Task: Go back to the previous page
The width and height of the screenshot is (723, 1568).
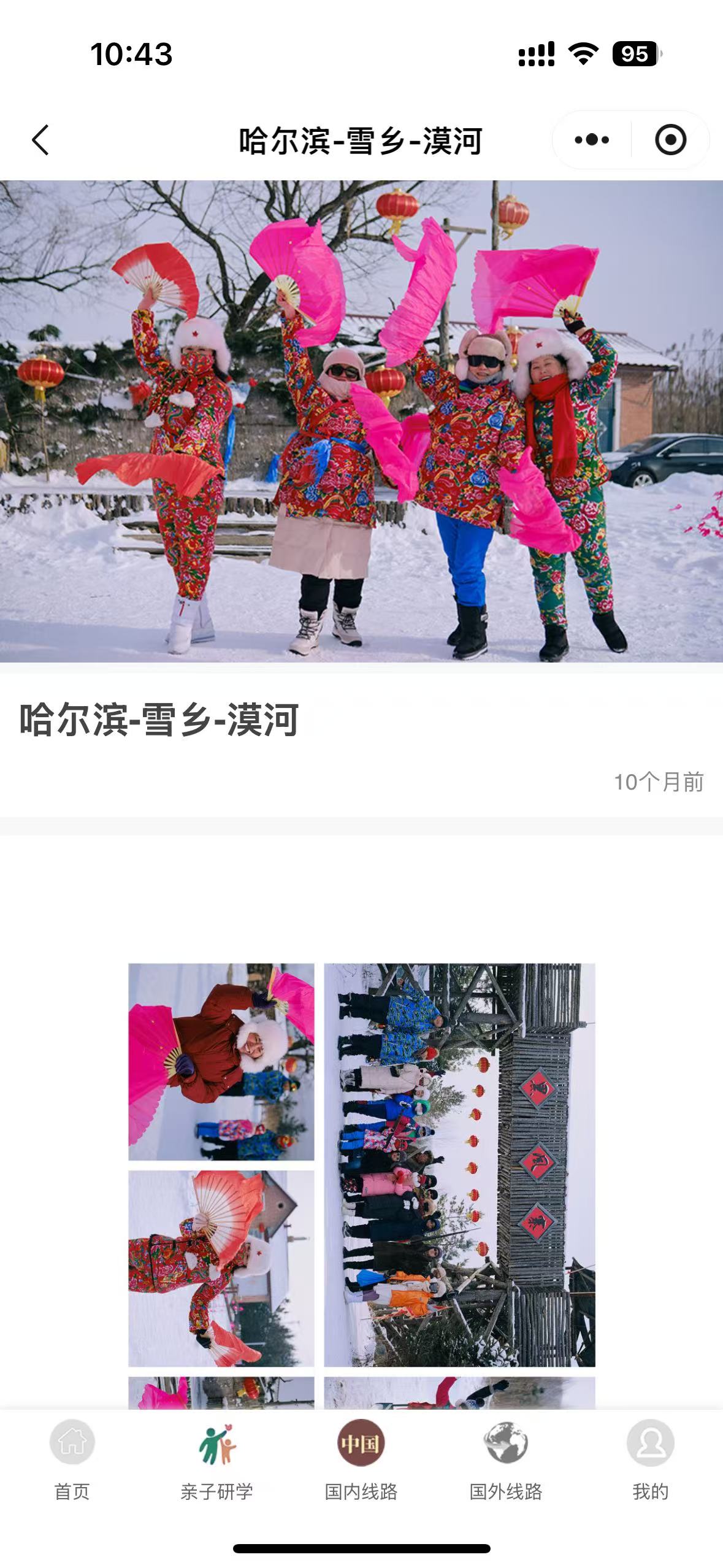Action: [40, 140]
